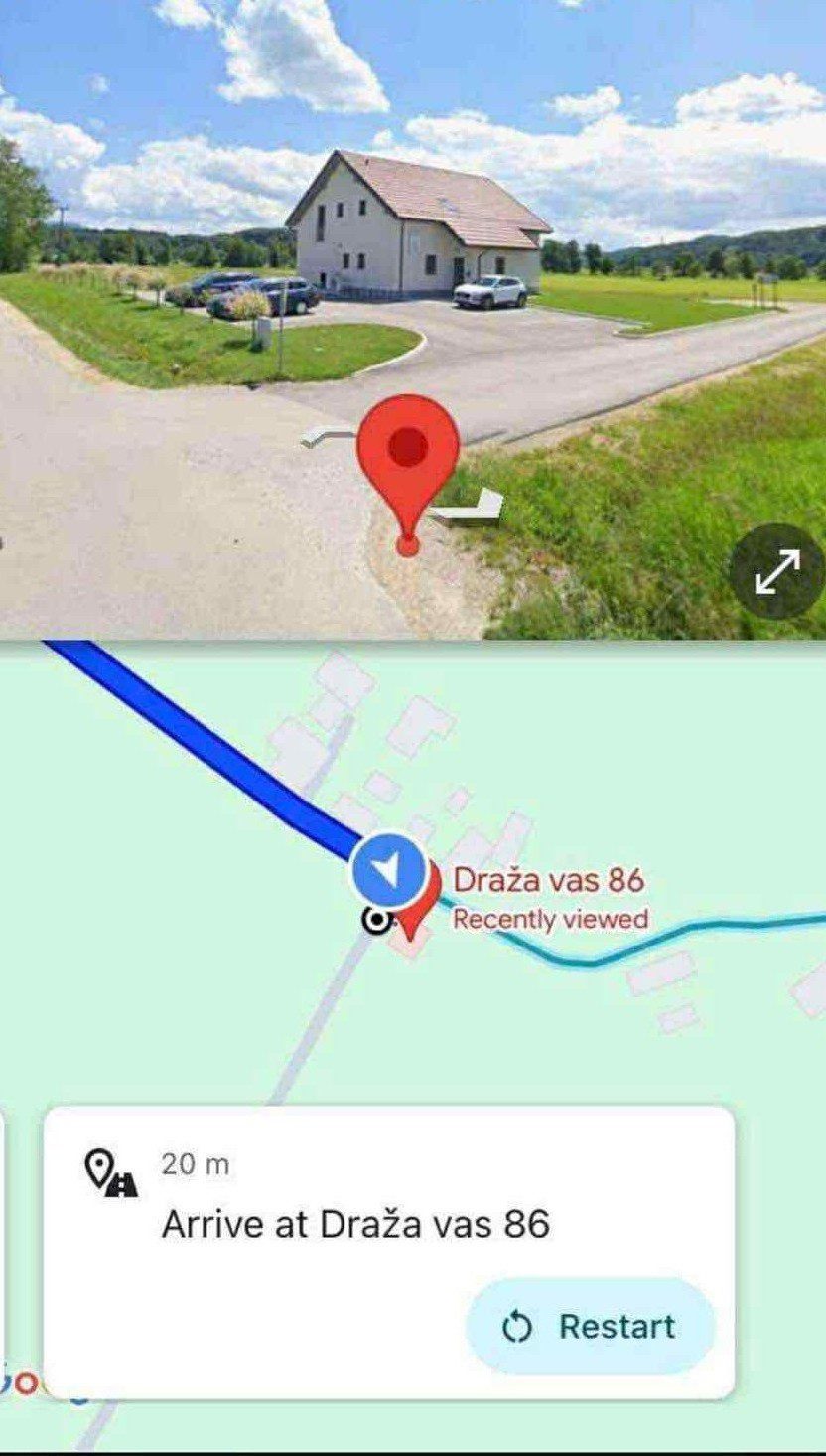826x1456 pixels.
Task: Open the Arrive at Draža vas 86 step card
Action: [389, 1253]
